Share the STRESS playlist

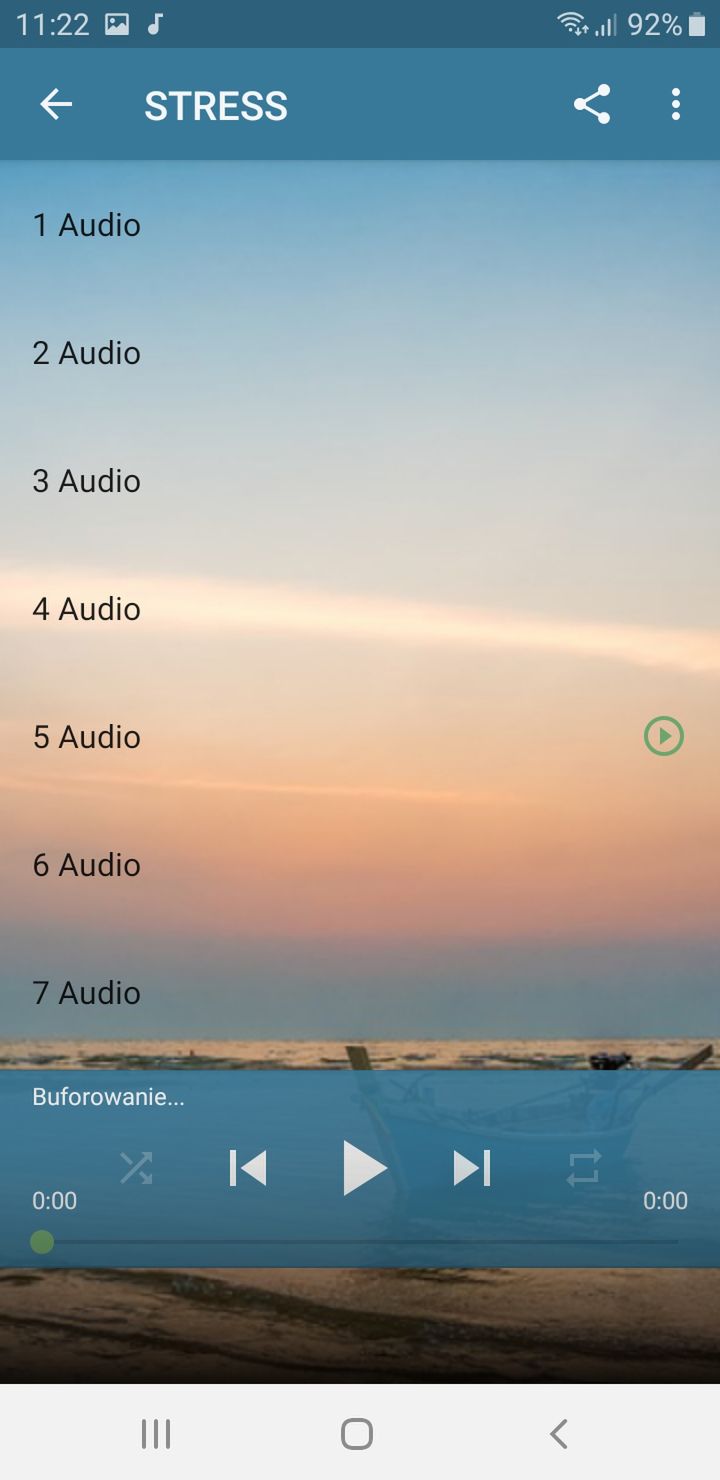(592, 105)
